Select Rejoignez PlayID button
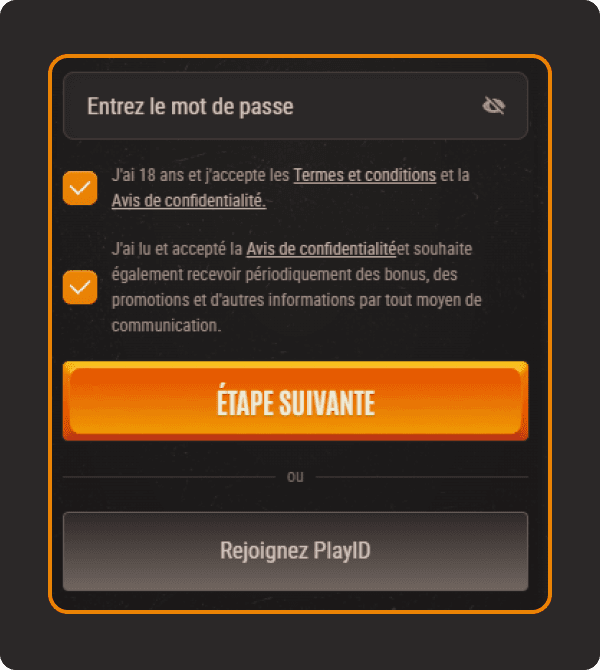The image size is (600, 670). [295, 551]
